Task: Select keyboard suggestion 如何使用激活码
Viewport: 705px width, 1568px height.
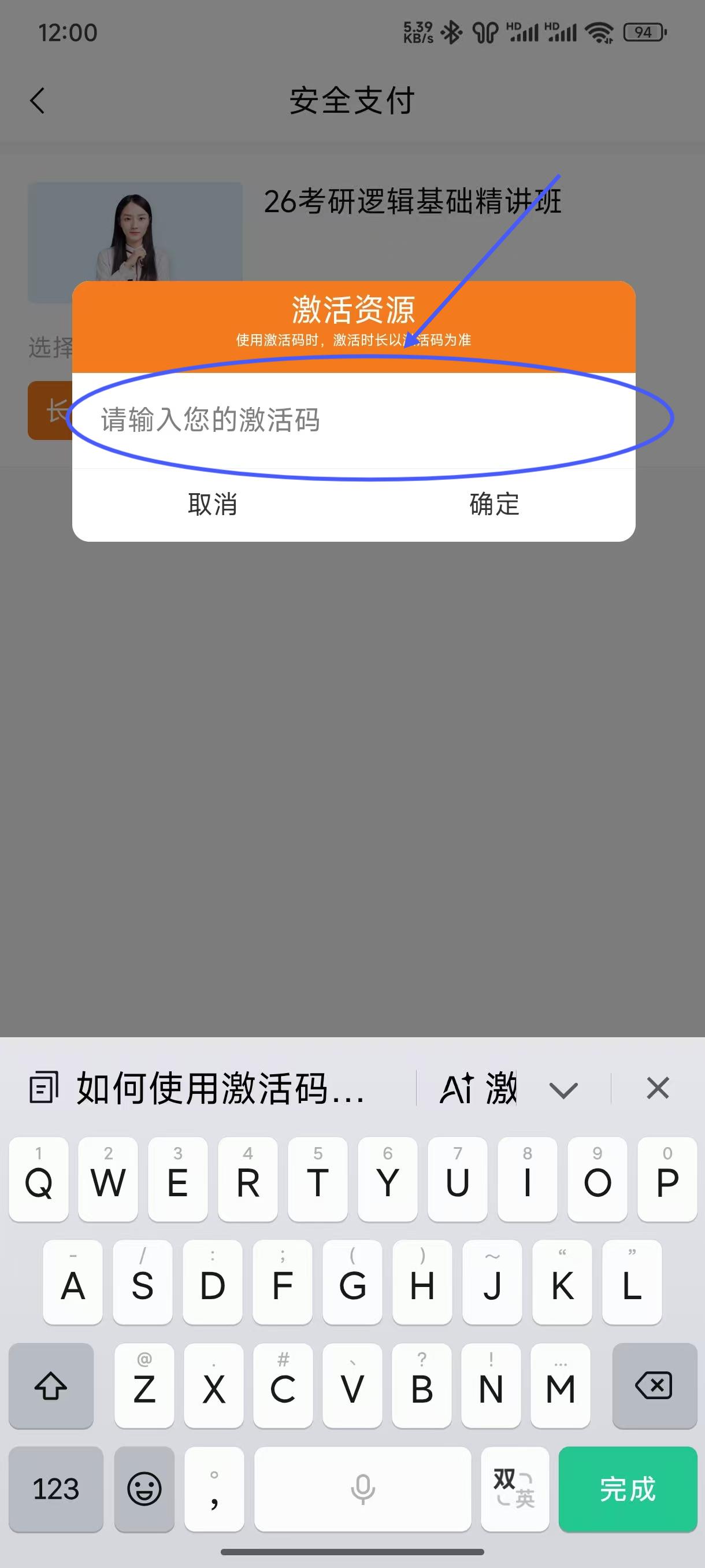Action: point(219,1088)
